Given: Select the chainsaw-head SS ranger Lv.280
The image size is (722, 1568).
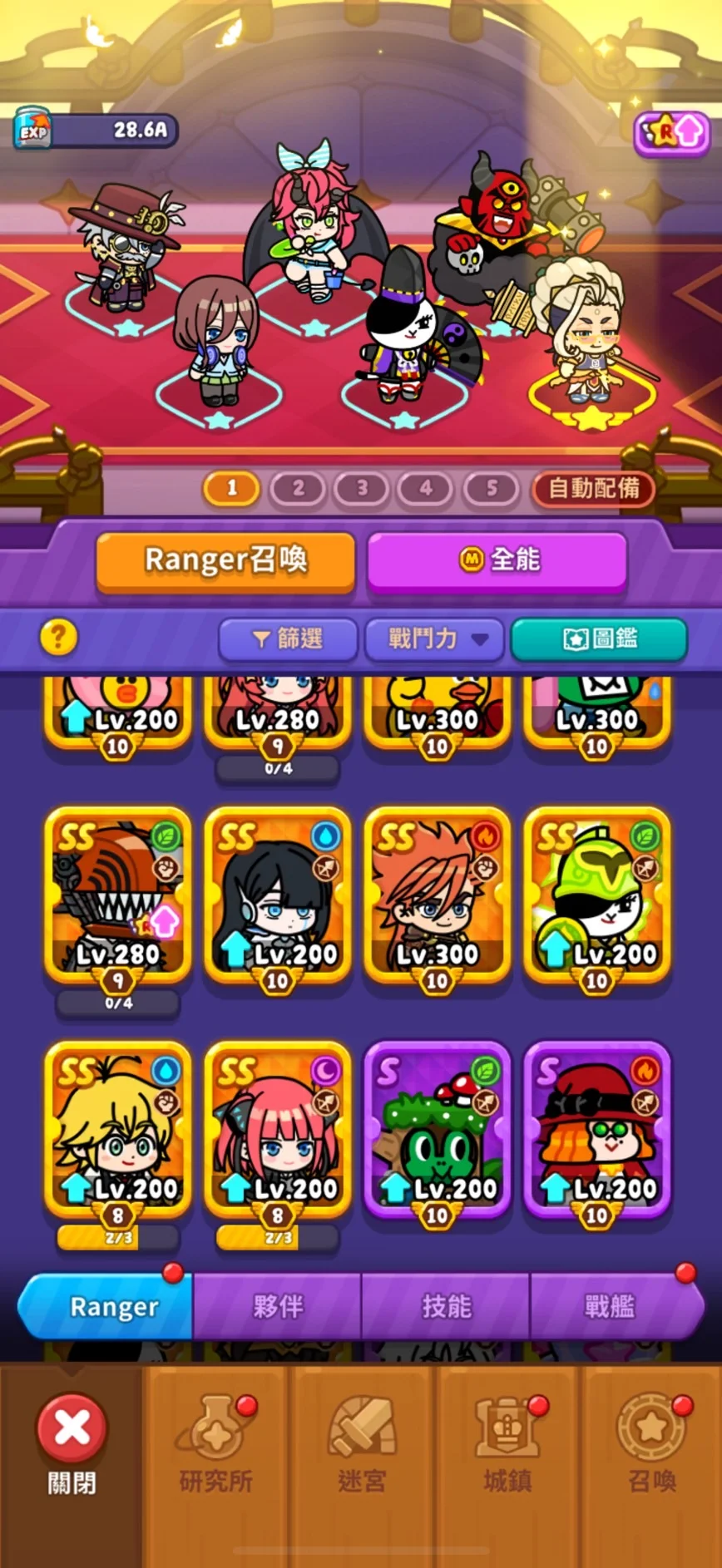Looking at the screenshot, I should tap(118, 894).
